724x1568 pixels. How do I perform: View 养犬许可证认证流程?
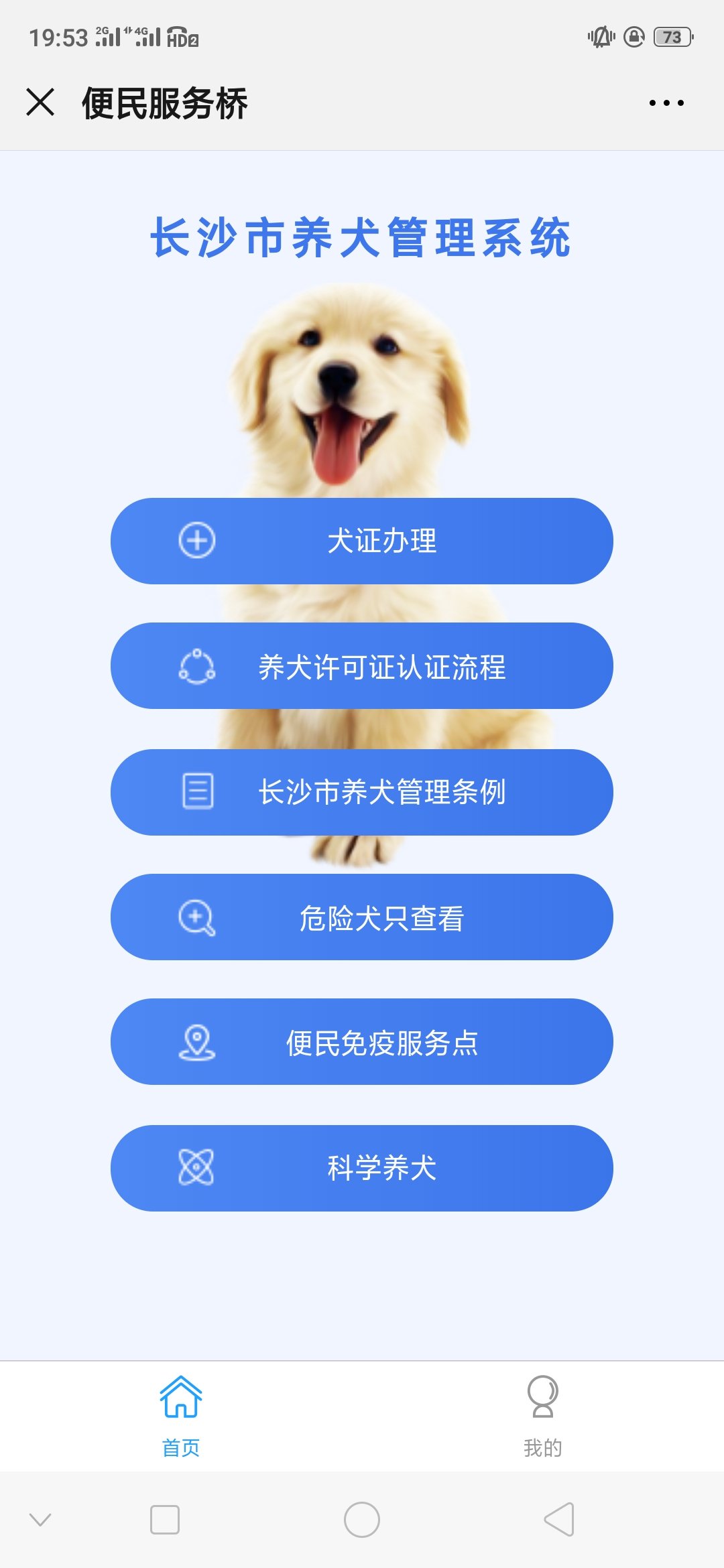362,666
